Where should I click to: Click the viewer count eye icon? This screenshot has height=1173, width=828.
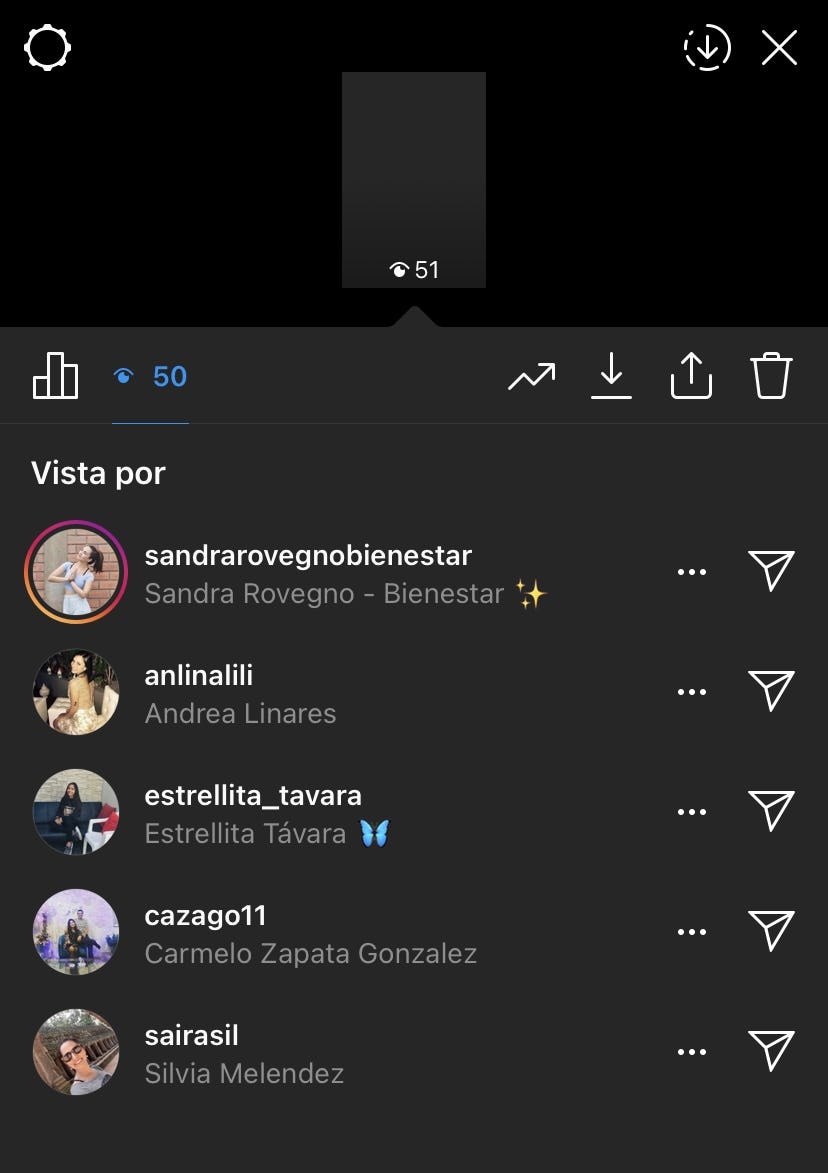(x=123, y=376)
